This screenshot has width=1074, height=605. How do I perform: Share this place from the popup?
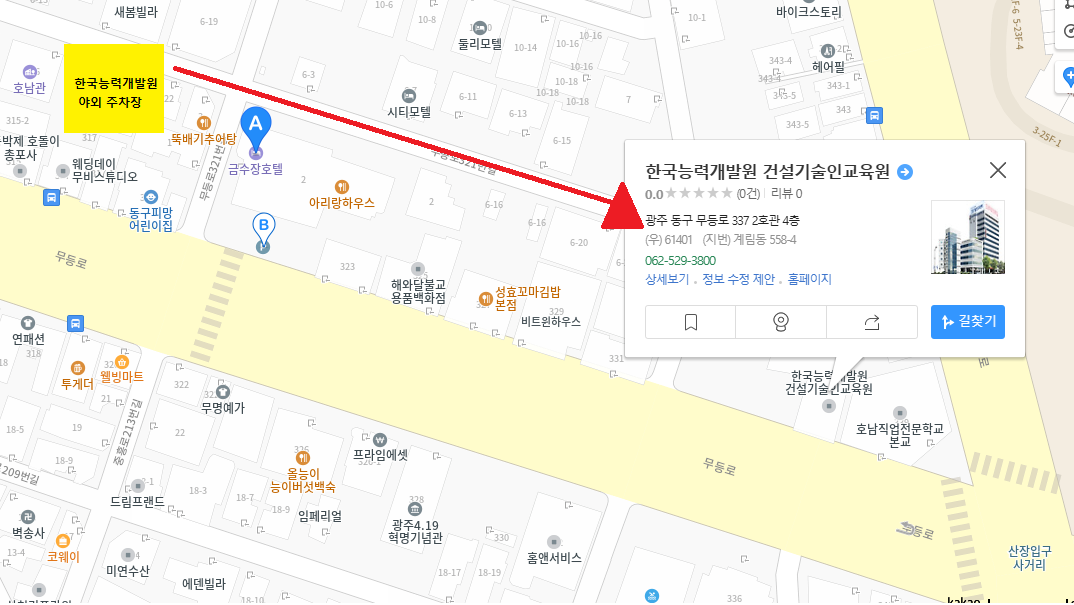coord(871,322)
